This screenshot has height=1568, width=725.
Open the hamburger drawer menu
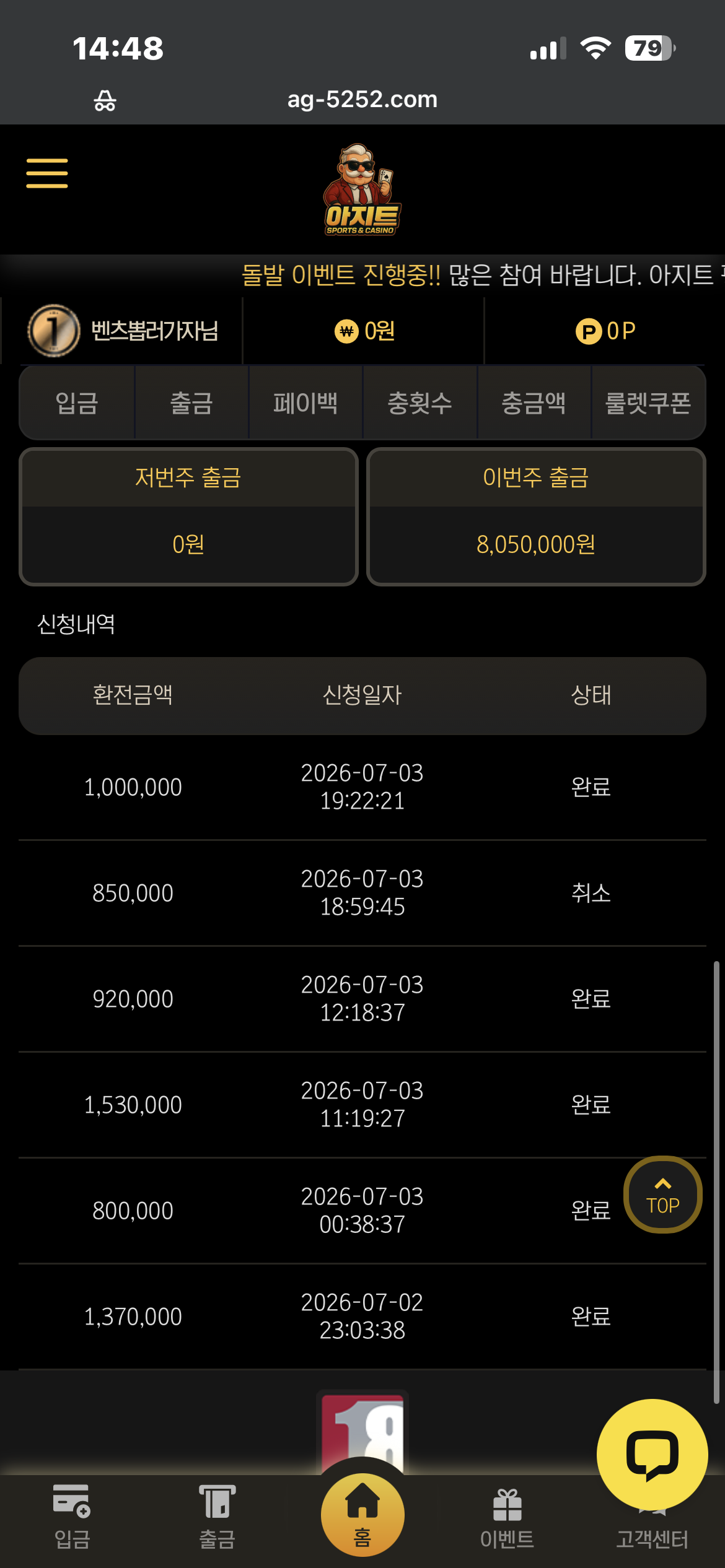pos(47,173)
